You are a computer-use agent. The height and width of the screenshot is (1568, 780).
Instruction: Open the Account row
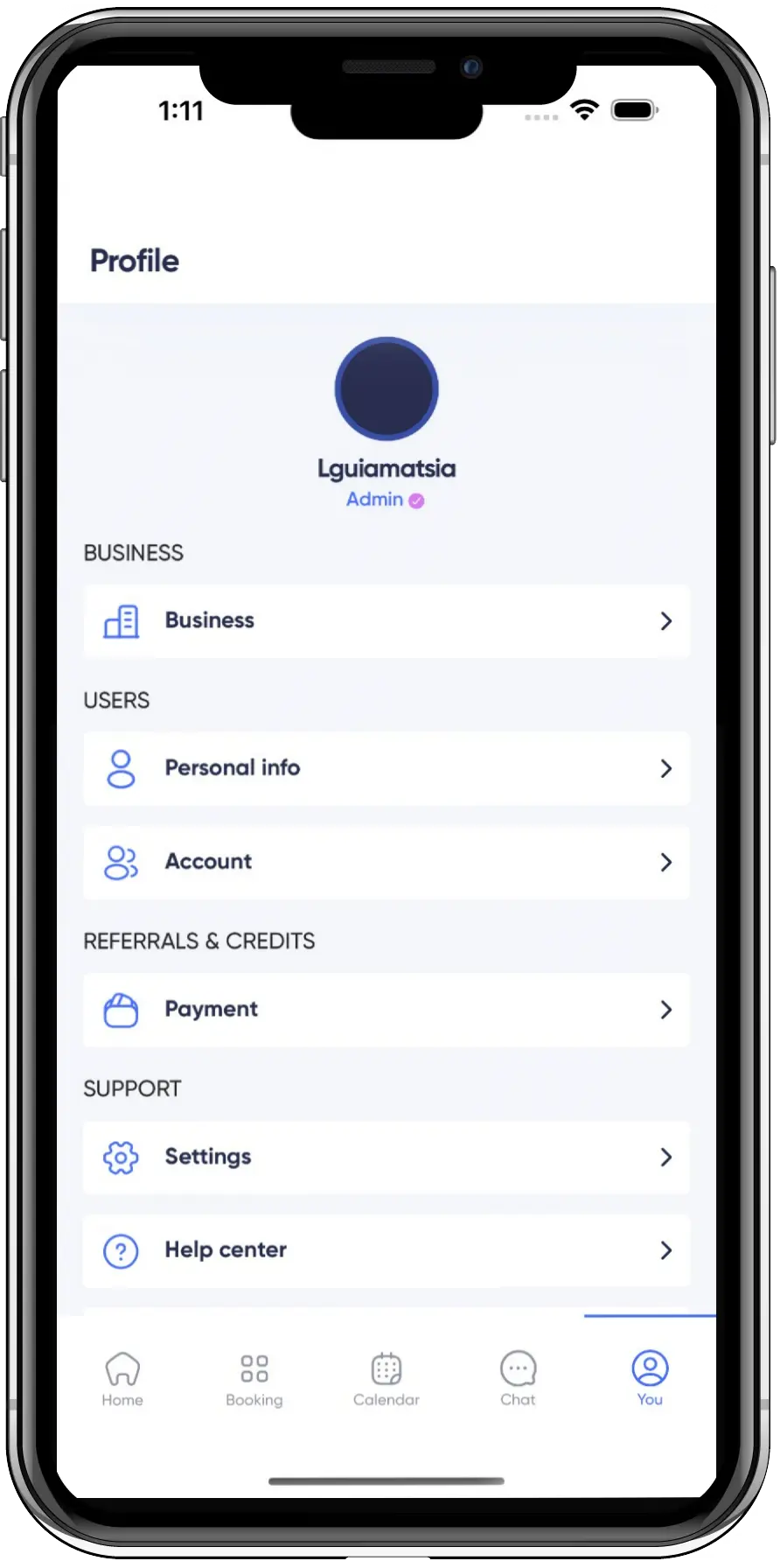(x=386, y=862)
